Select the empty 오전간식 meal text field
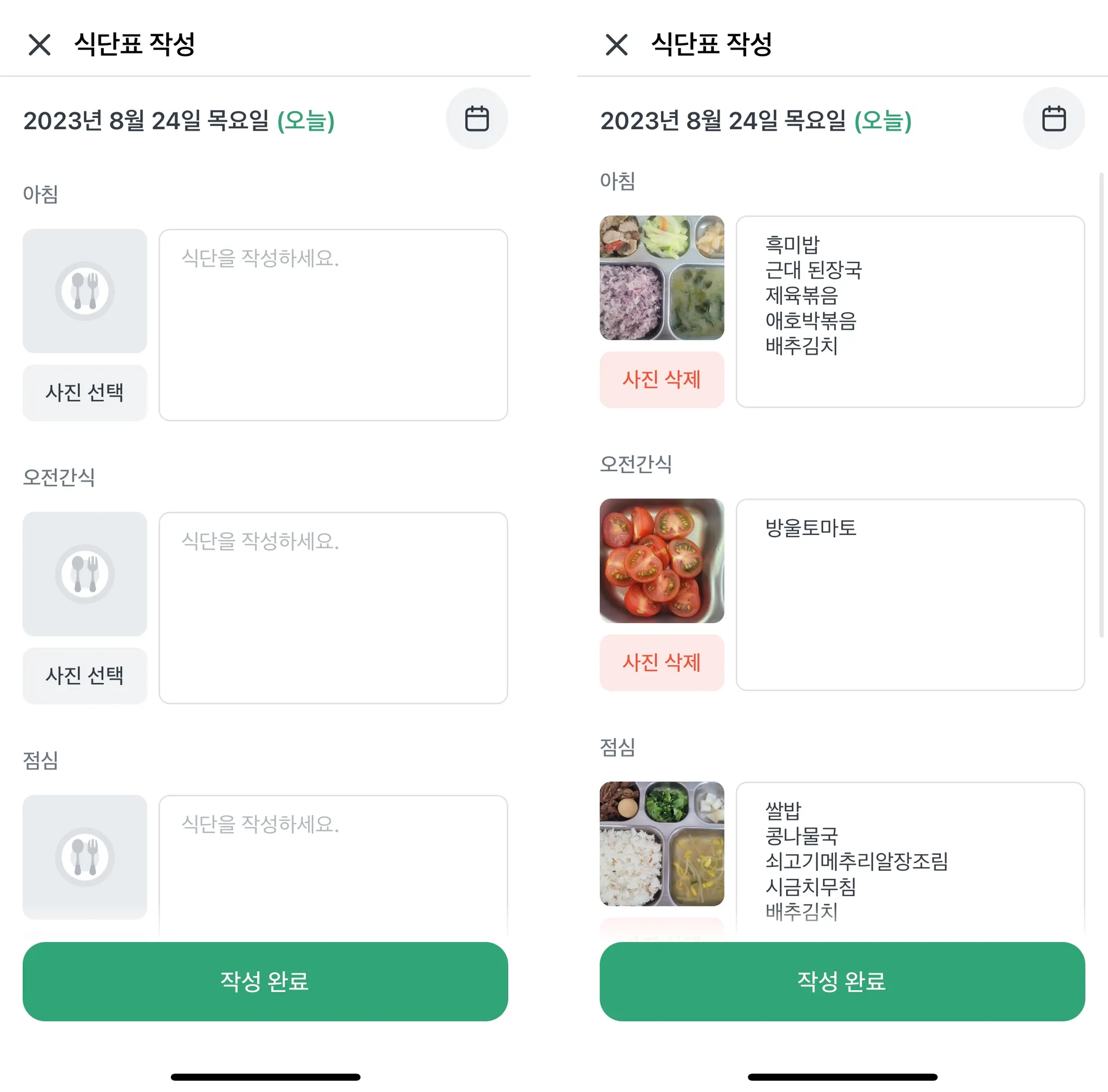Screen dimensions: 1108x1092 [x=333, y=607]
